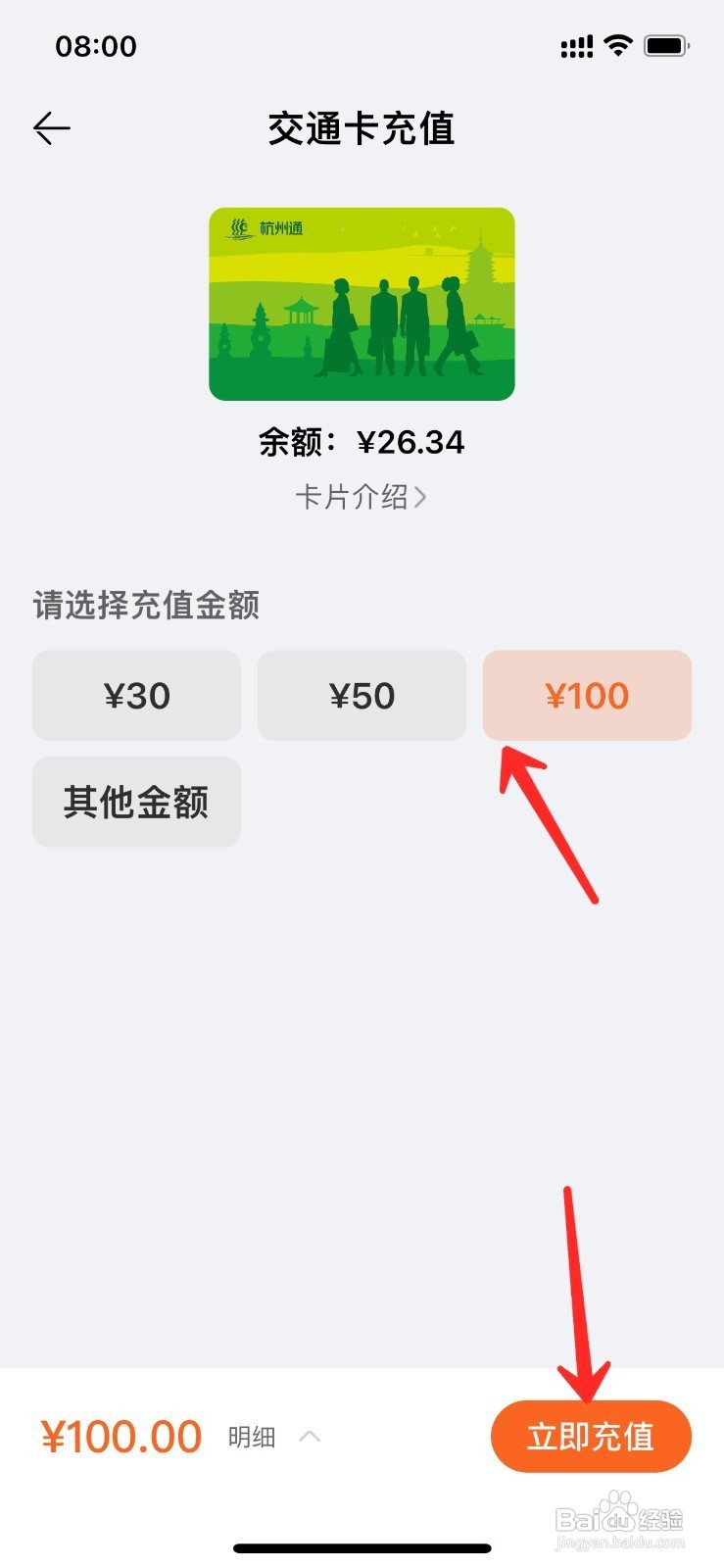The image size is (724, 1568).
Task: Tap the battery indicator icon
Action: (x=664, y=44)
